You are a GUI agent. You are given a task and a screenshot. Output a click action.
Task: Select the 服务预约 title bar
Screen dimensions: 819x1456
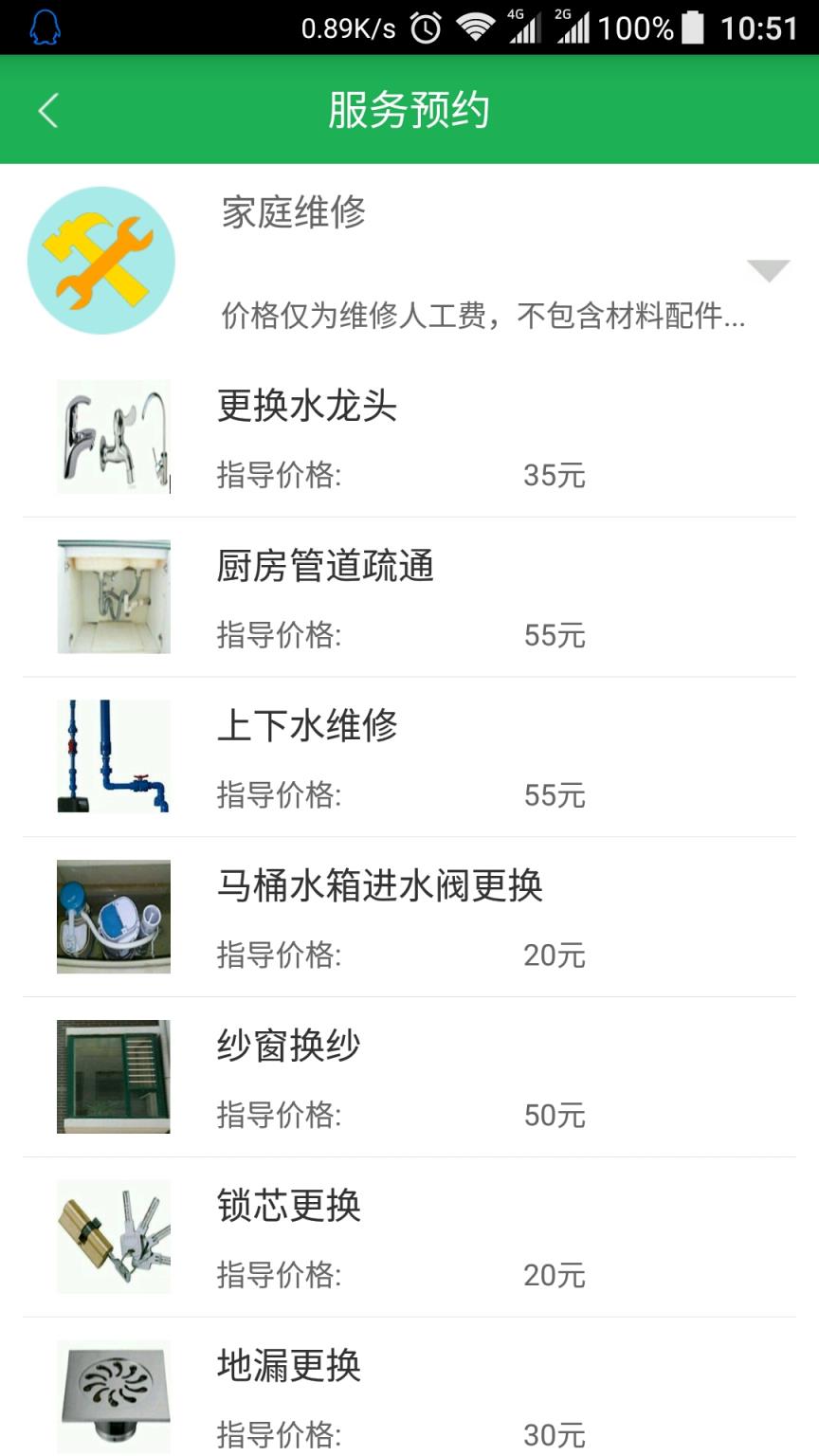(409, 110)
